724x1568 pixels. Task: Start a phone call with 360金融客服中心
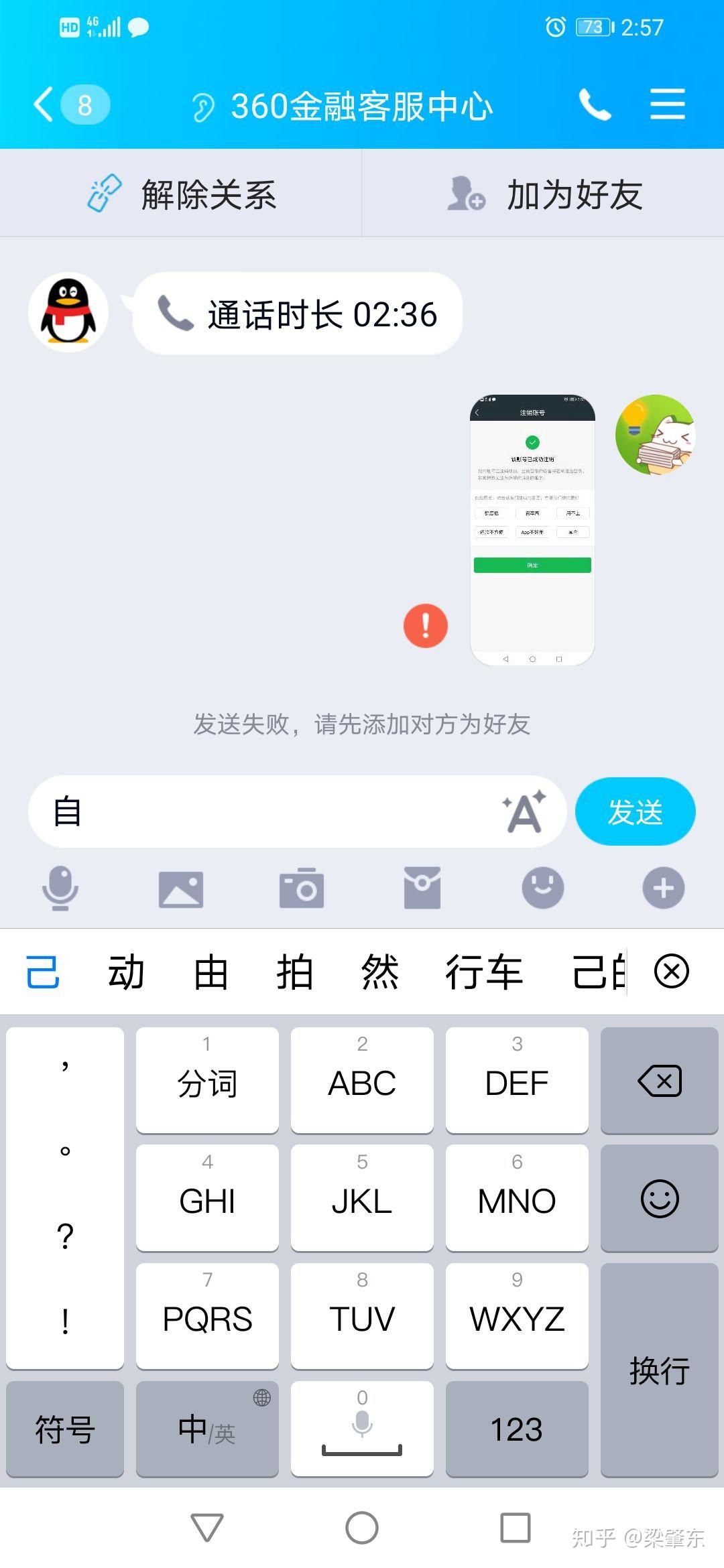[x=595, y=105]
